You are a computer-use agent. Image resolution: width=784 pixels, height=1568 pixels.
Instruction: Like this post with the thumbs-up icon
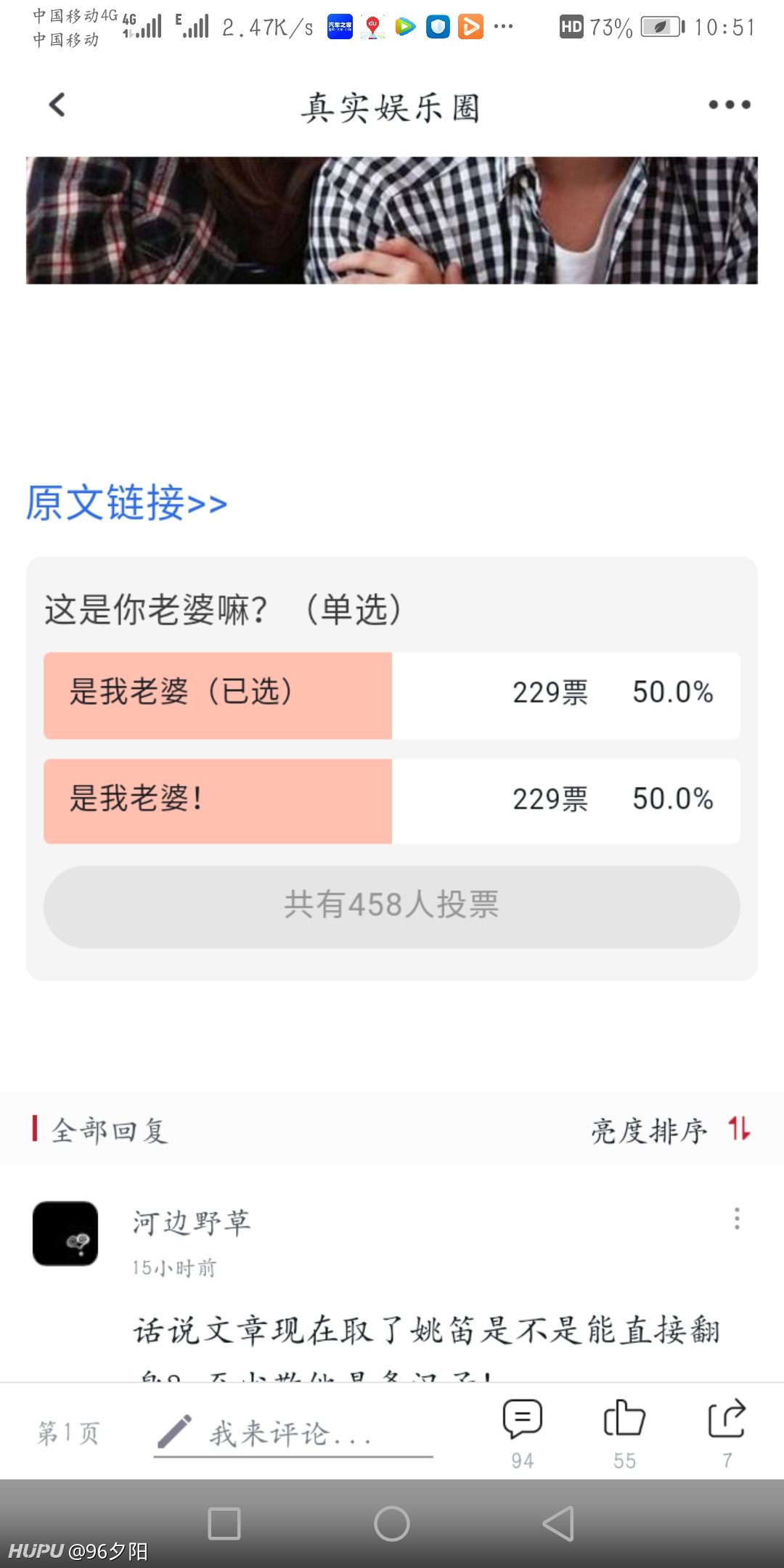click(x=624, y=1432)
